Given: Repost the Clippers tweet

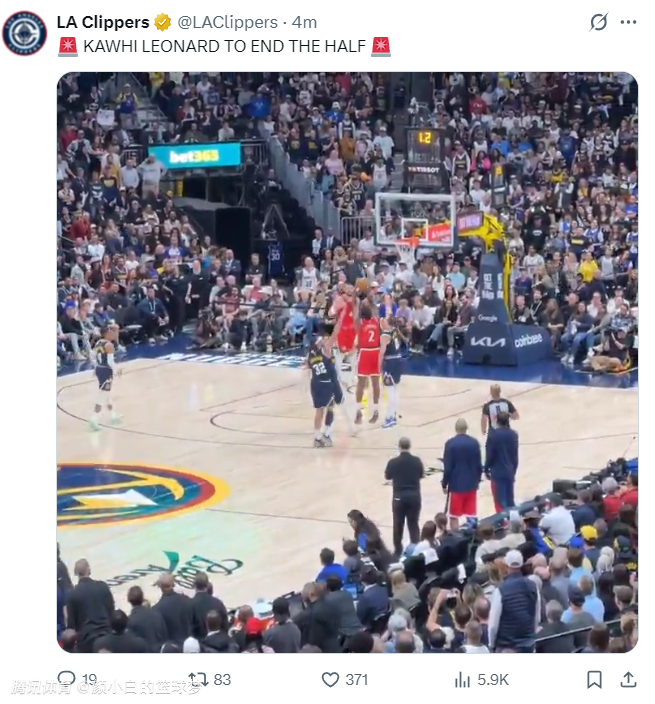Looking at the screenshot, I should point(199,679).
